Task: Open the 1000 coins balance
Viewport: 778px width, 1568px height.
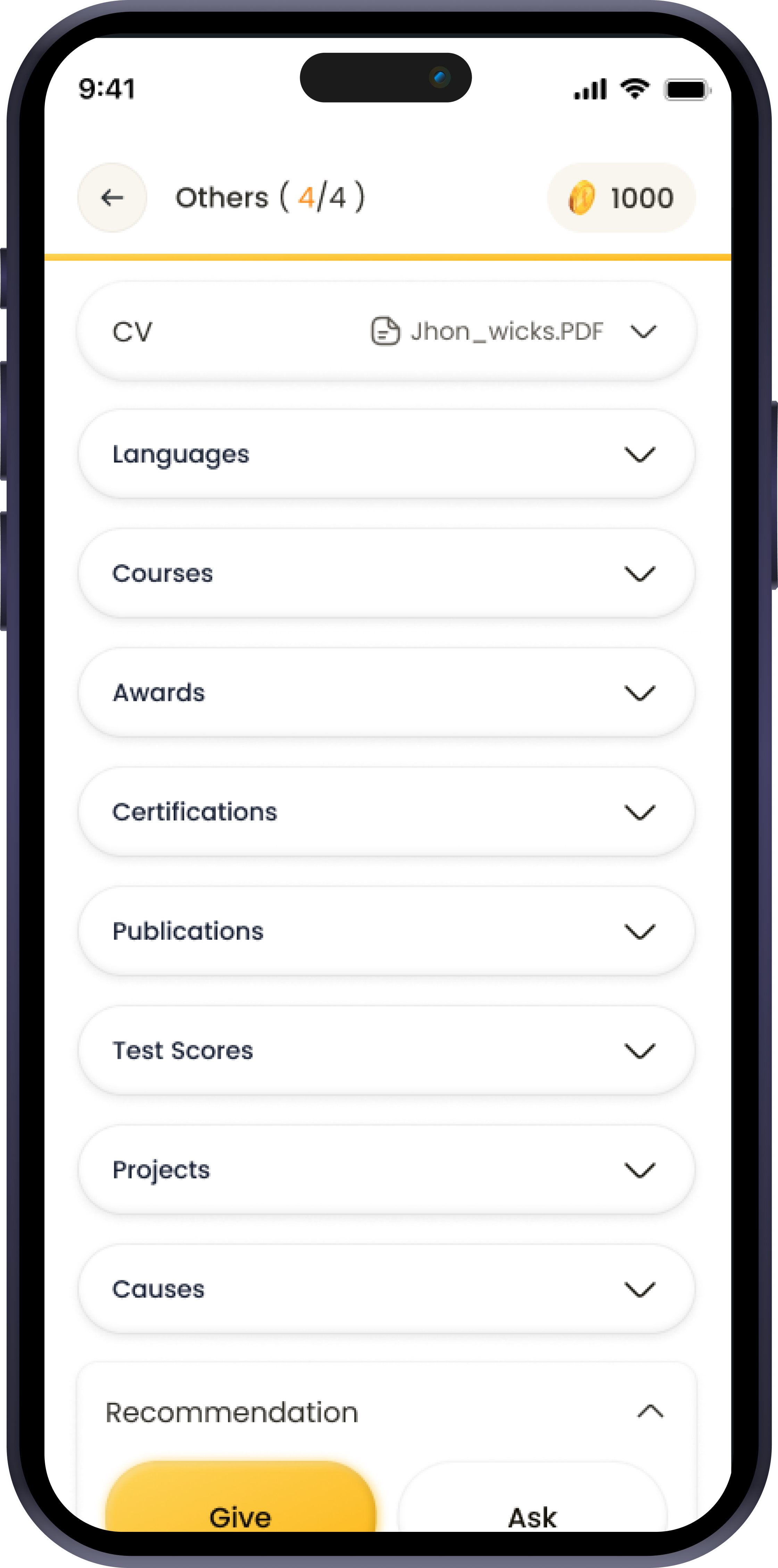Action: coord(620,198)
